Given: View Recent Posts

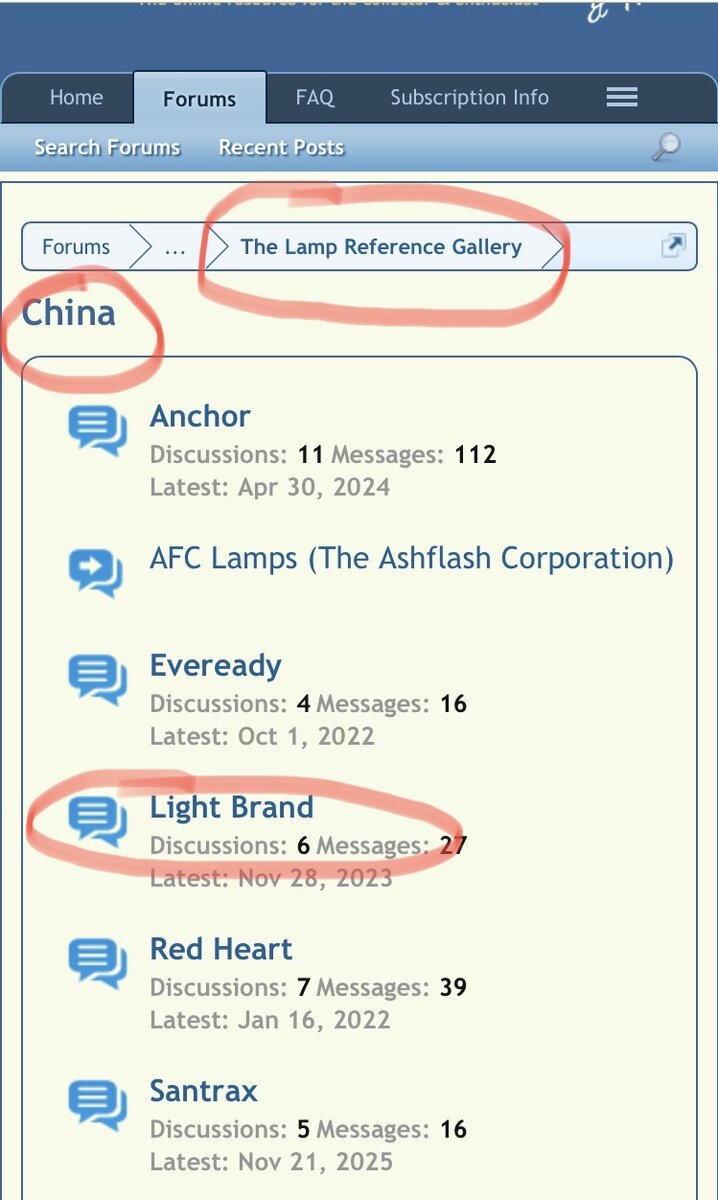Looking at the screenshot, I should click(281, 147).
